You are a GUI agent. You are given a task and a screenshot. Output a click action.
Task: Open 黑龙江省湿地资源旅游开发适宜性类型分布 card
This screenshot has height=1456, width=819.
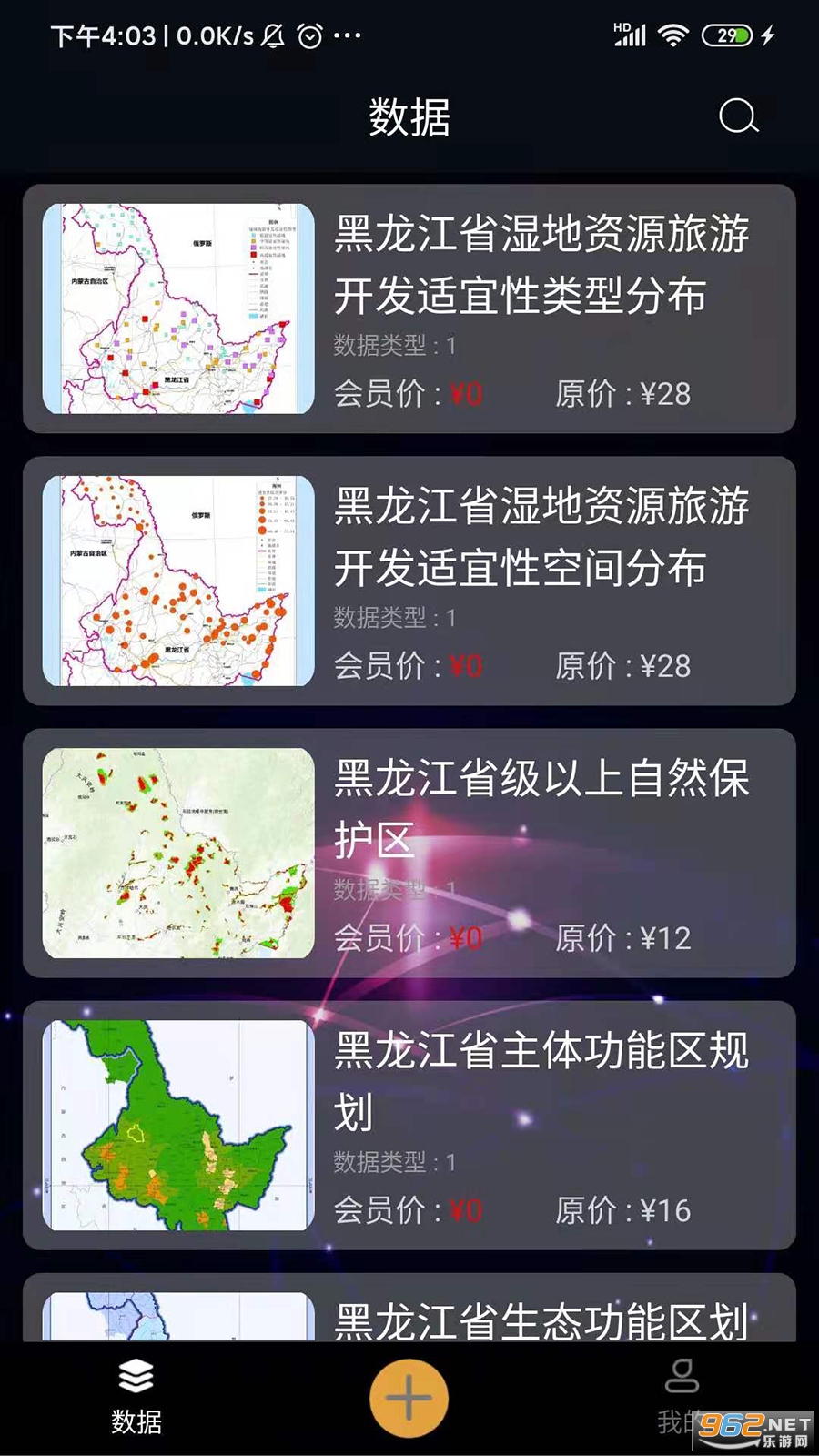409,309
